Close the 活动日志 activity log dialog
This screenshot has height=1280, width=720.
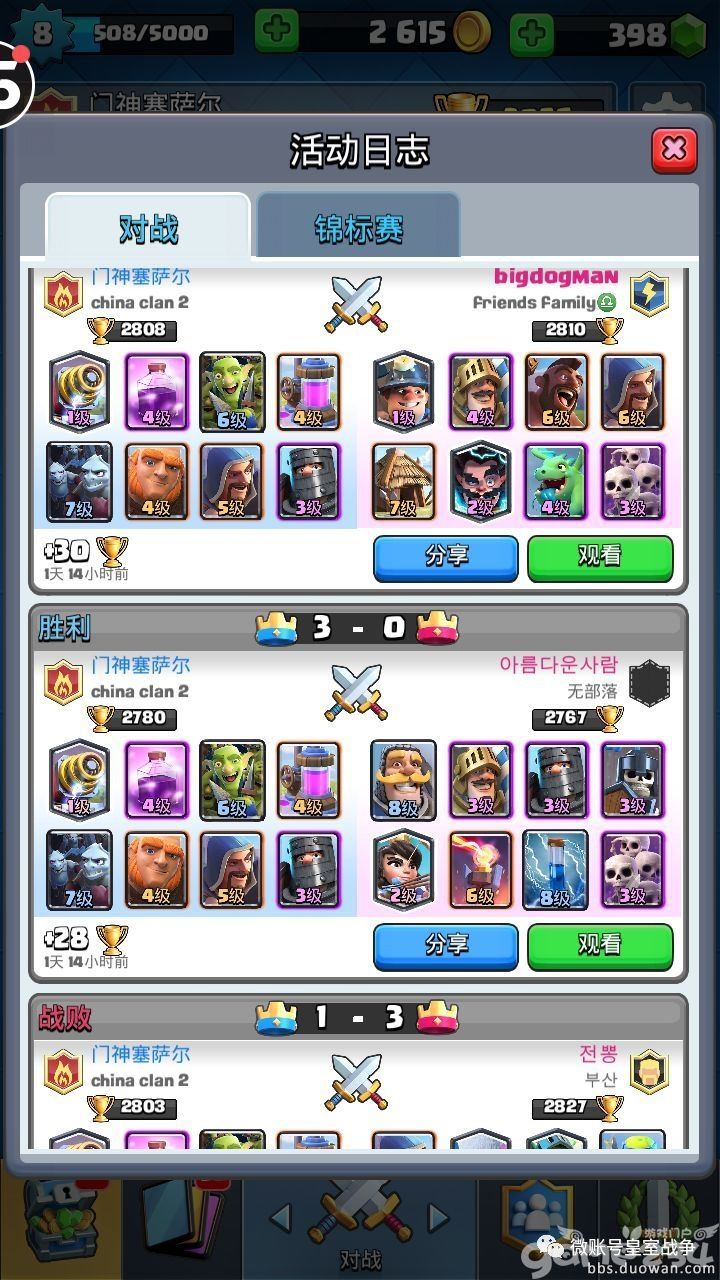pyautogui.click(x=674, y=151)
